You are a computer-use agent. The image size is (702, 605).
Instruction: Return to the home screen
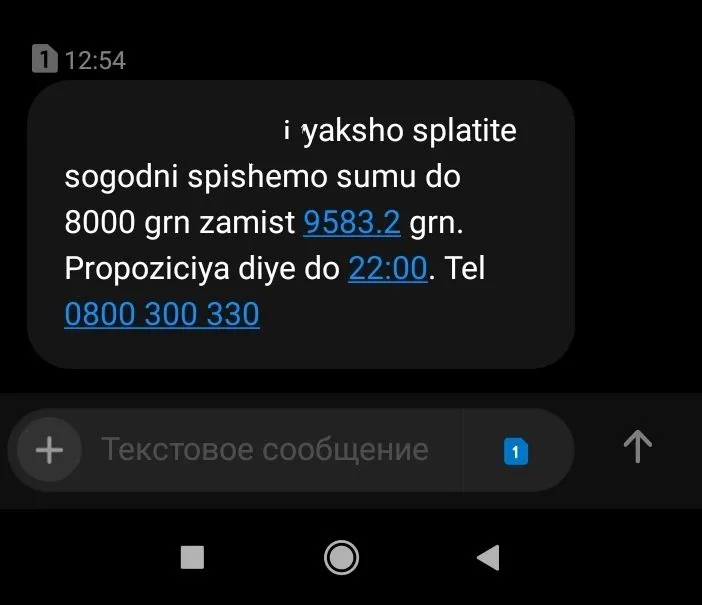pos(342,557)
